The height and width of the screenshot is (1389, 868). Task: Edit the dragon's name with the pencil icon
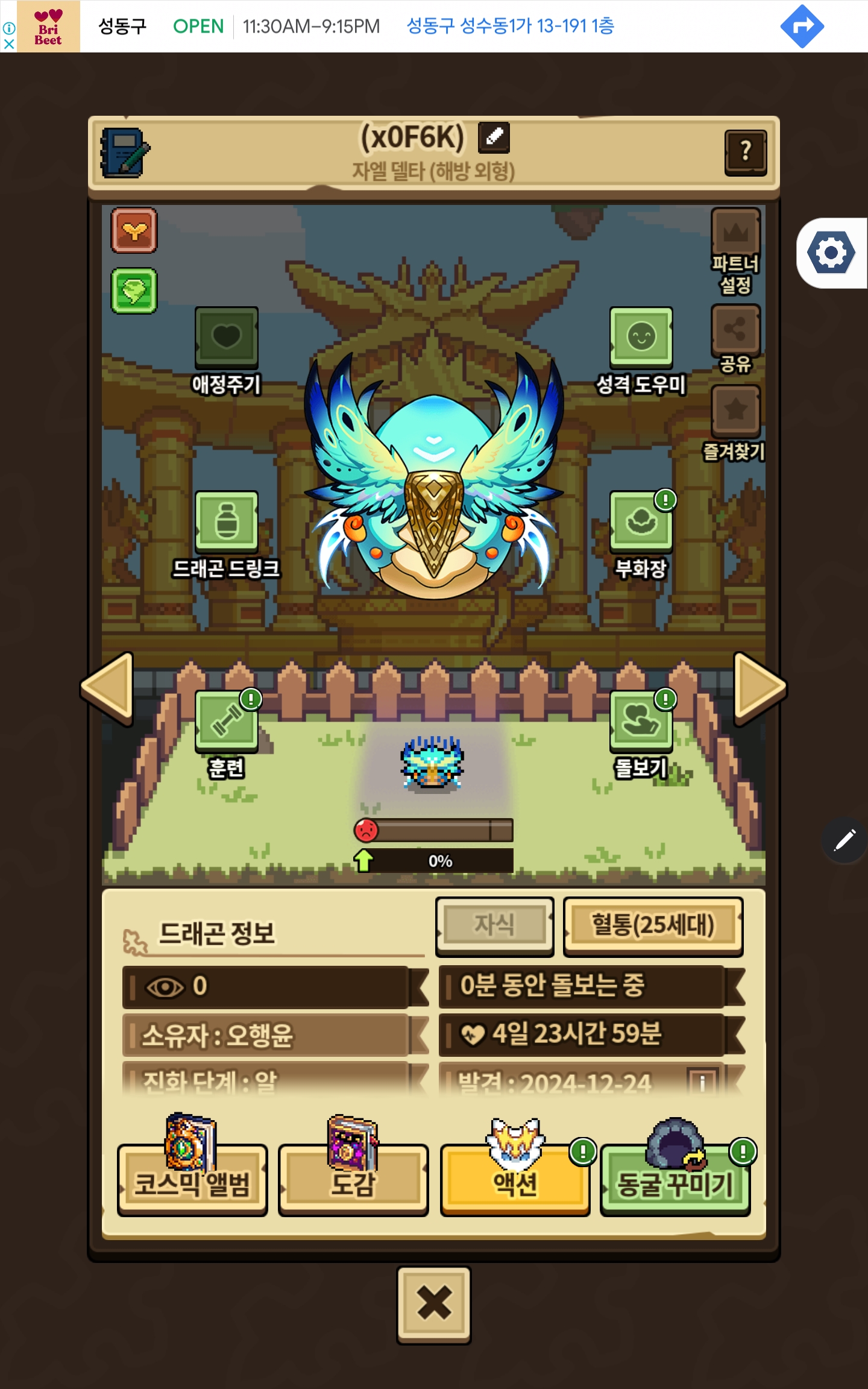point(494,137)
